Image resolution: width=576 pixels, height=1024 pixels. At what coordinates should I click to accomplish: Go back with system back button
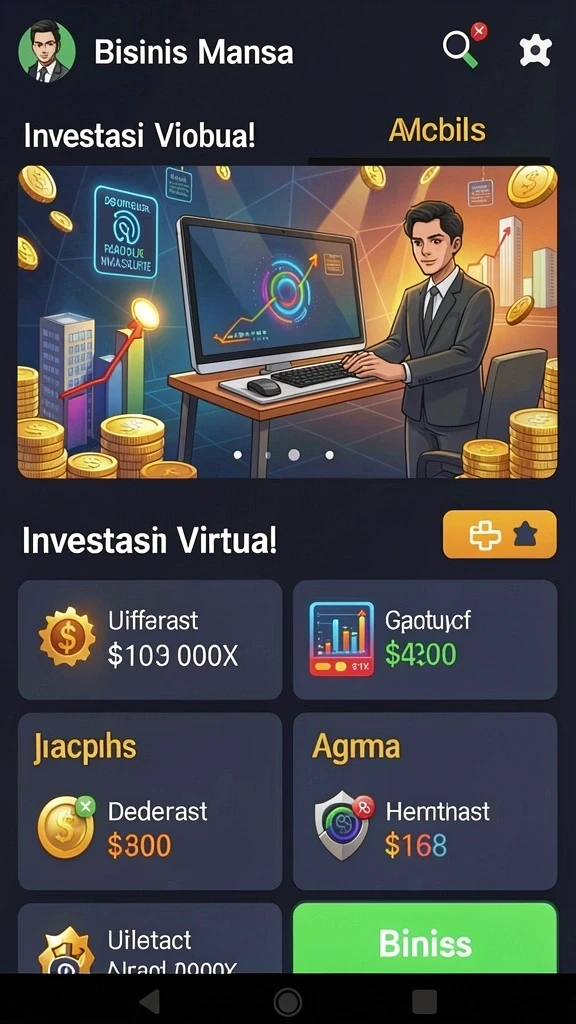pos(150,1000)
